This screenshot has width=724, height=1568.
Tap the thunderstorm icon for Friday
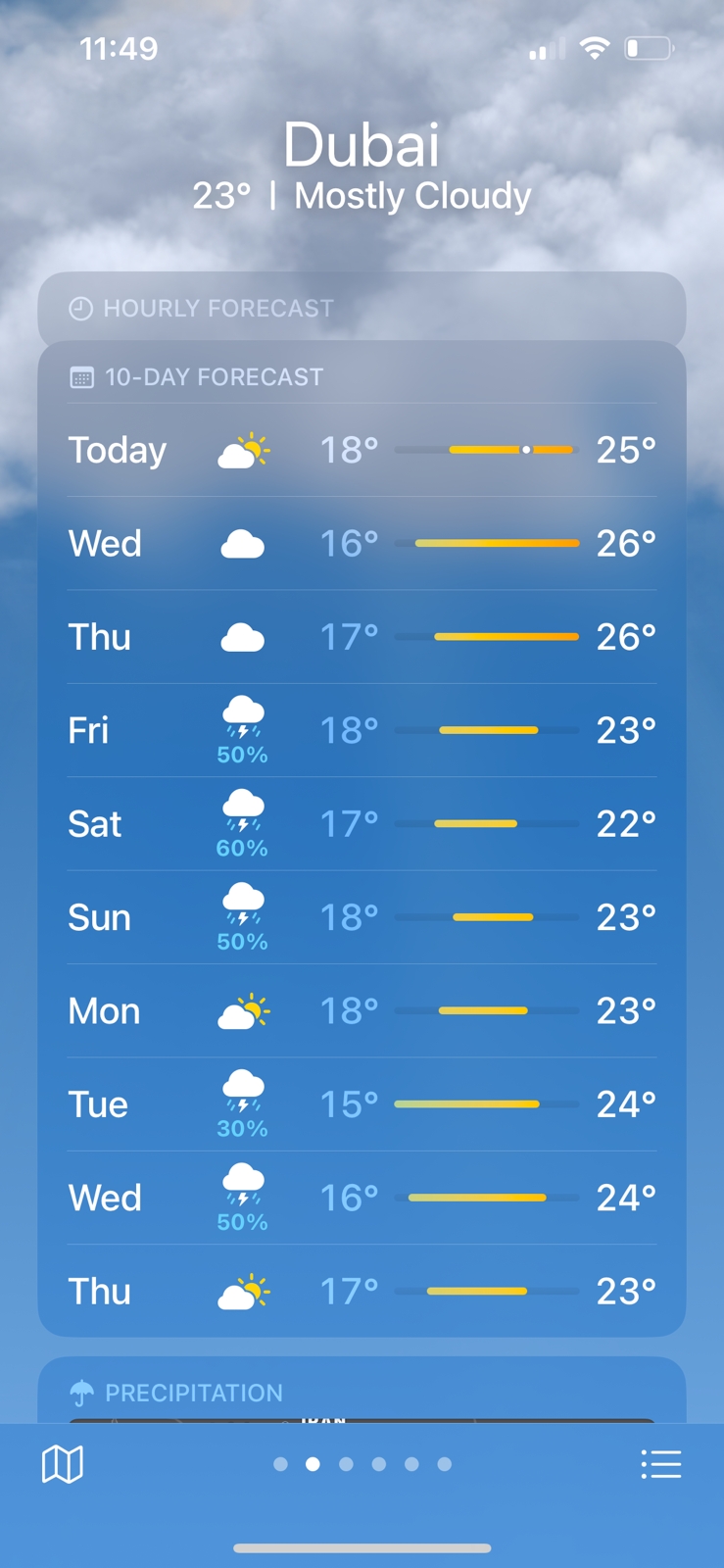(x=242, y=718)
